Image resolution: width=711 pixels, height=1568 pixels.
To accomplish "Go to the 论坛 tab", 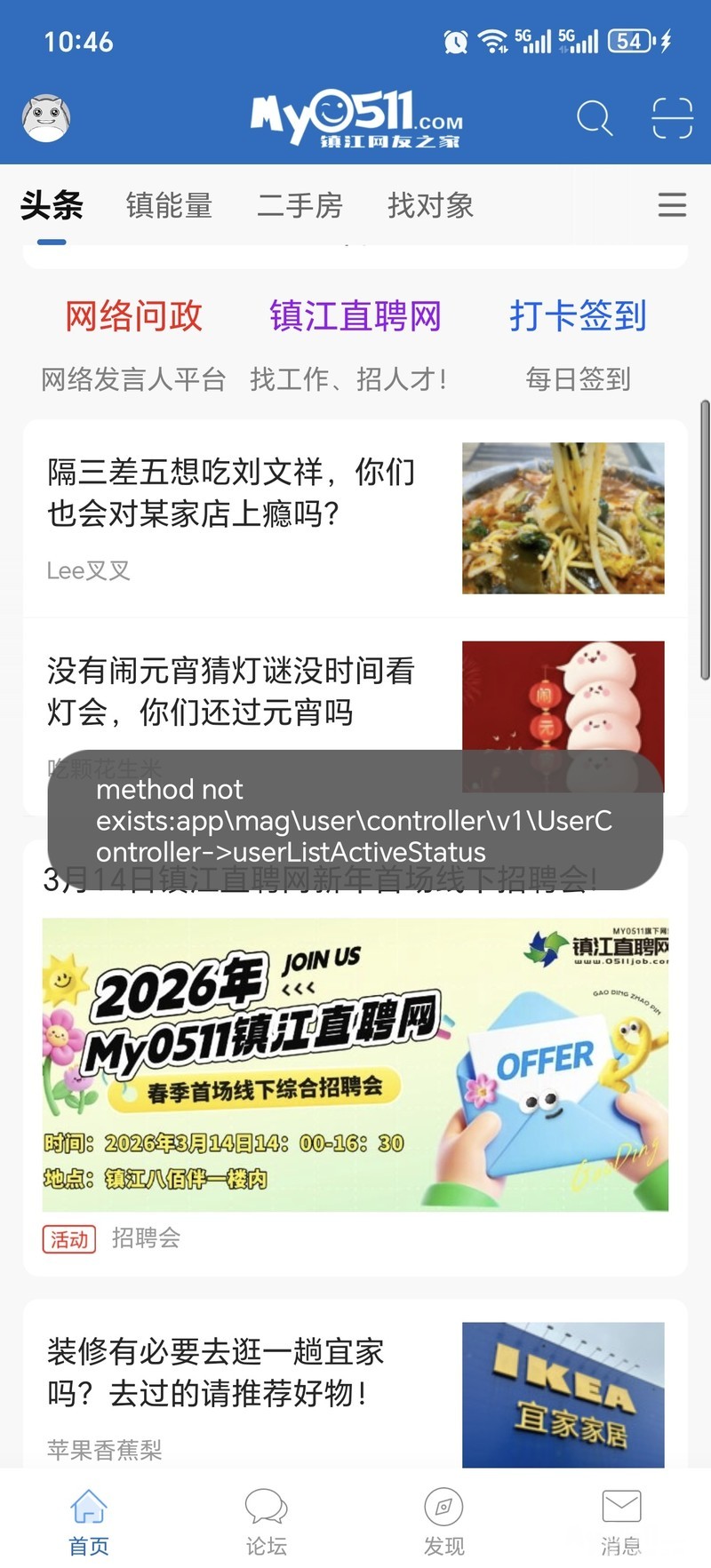I will (266, 1521).
